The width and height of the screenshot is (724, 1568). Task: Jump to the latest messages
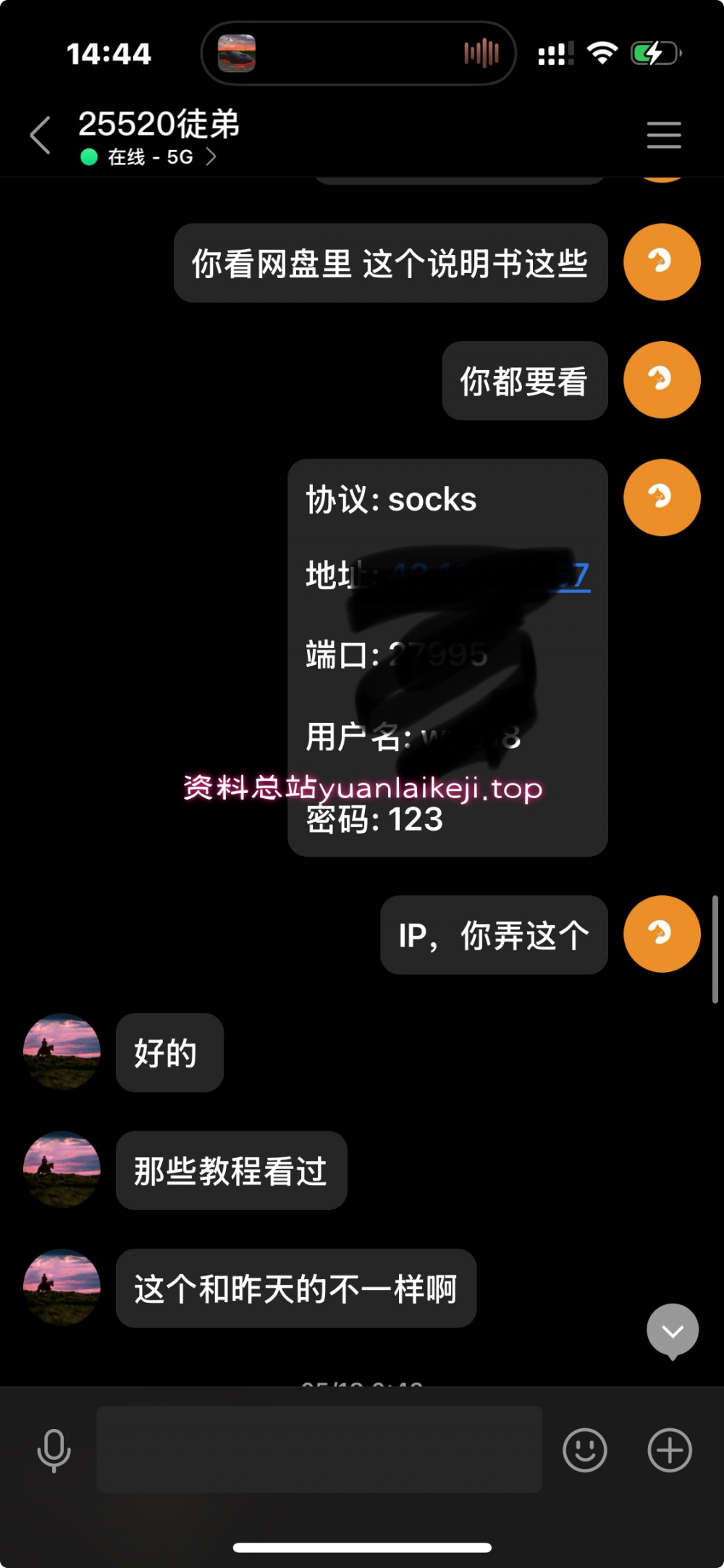[x=673, y=1331]
